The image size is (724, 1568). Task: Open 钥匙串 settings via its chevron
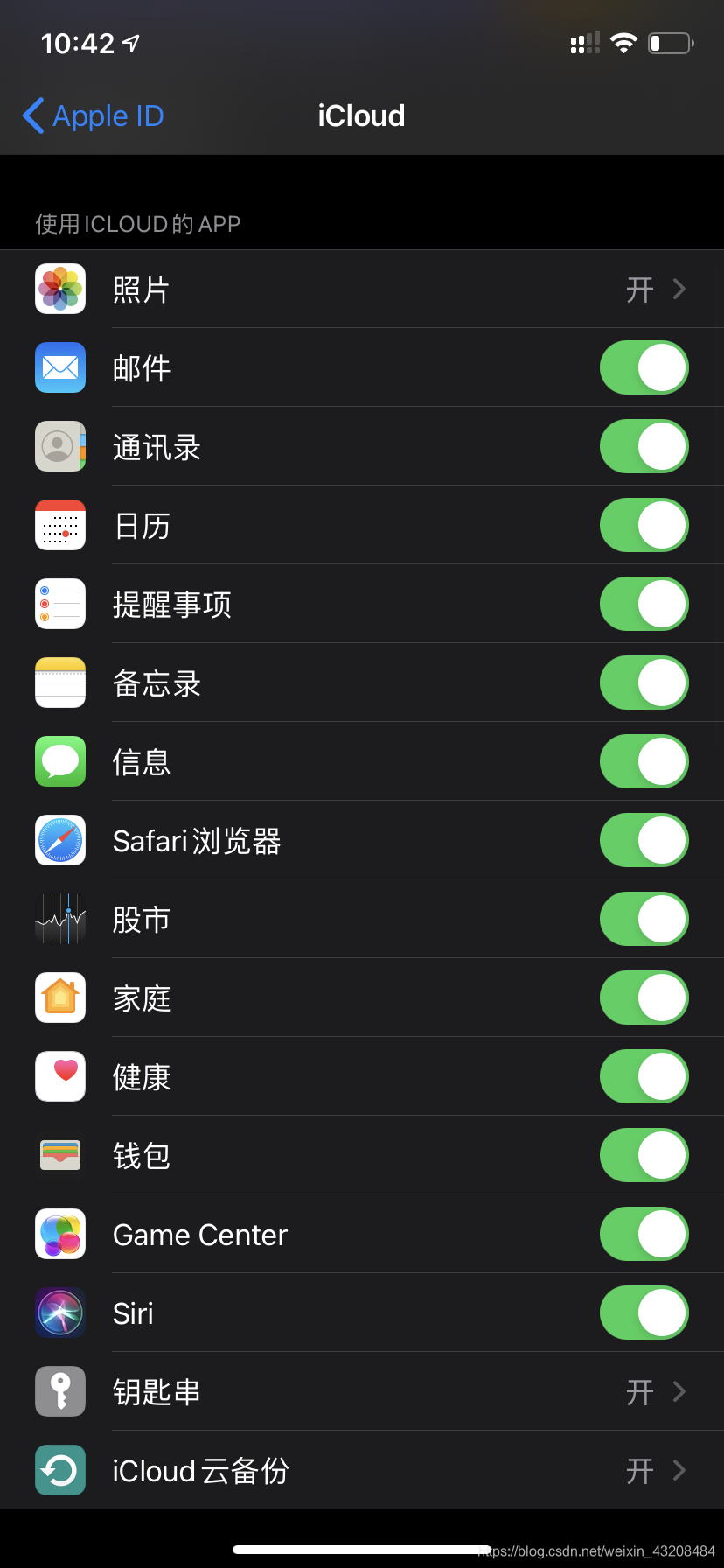pyautogui.click(x=681, y=1392)
